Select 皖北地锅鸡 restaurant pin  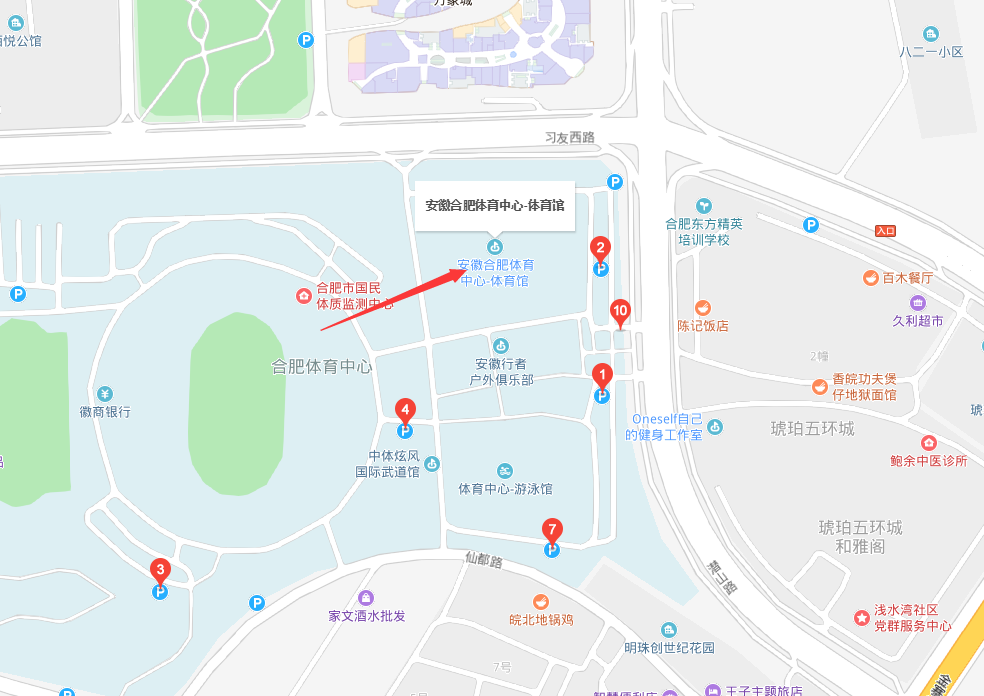point(541,602)
